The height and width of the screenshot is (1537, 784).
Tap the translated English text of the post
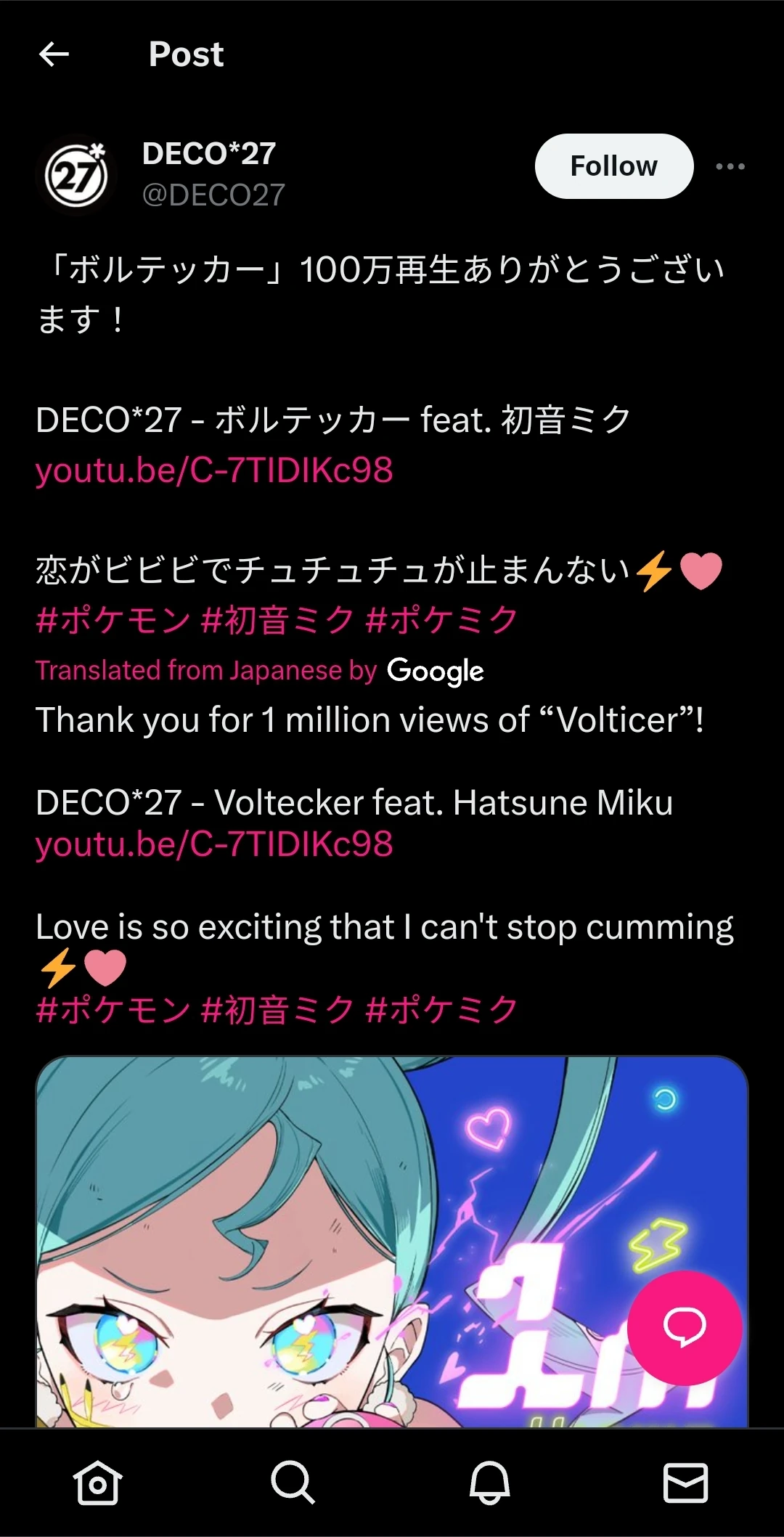coord(374,719)
